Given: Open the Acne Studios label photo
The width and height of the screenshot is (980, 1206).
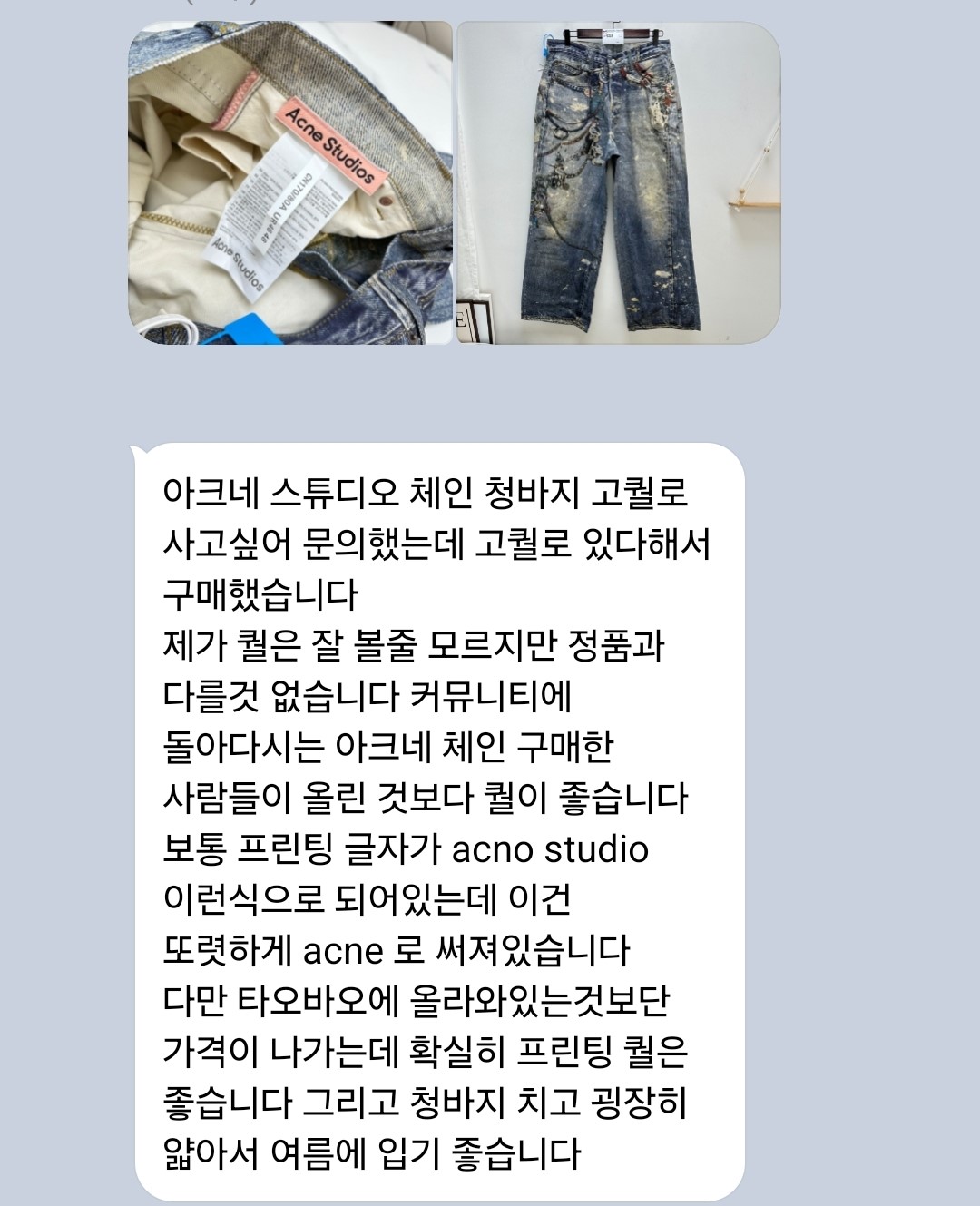Looking at the screenshot, I should (x=290, y=183).
